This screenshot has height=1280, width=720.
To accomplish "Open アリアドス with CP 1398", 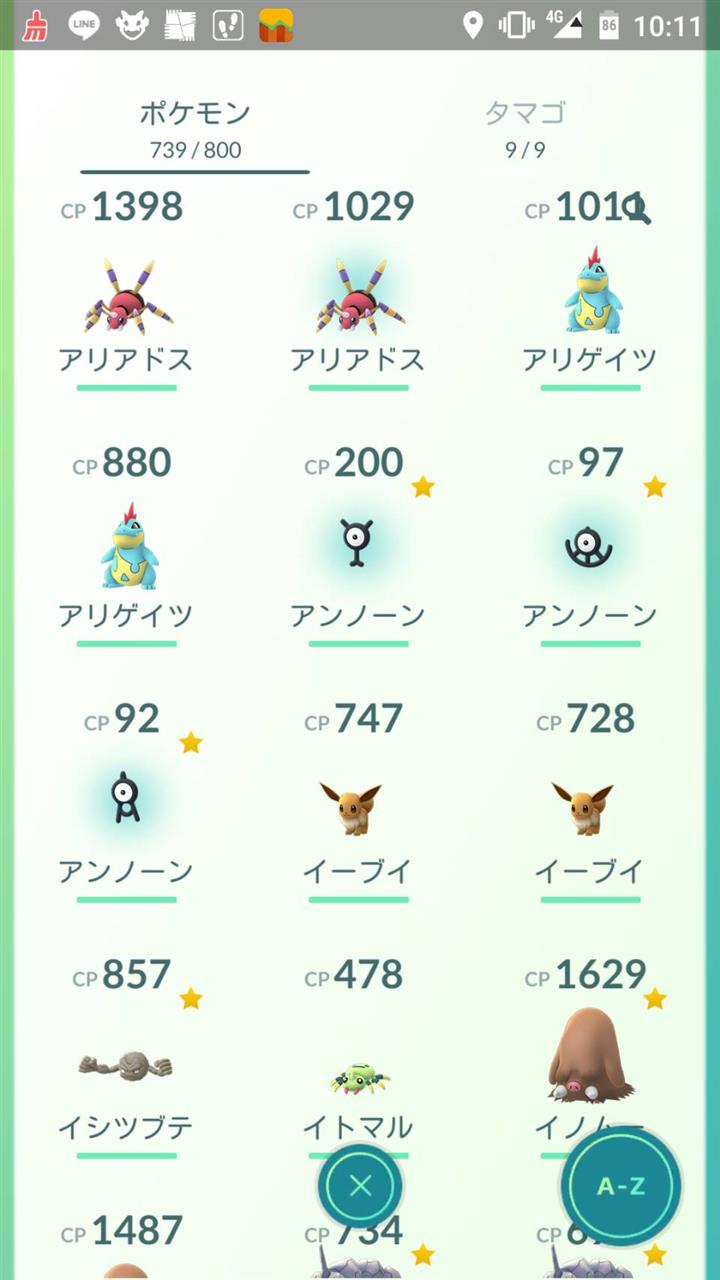I will [x=126, y=289].
